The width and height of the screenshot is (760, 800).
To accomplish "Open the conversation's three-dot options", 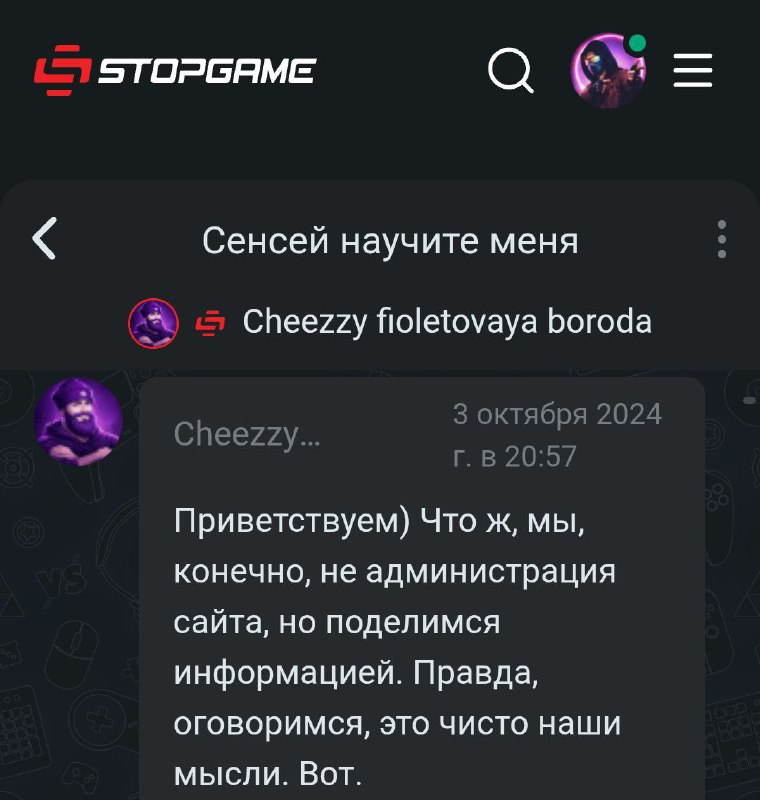I will [x=721, y=240].
